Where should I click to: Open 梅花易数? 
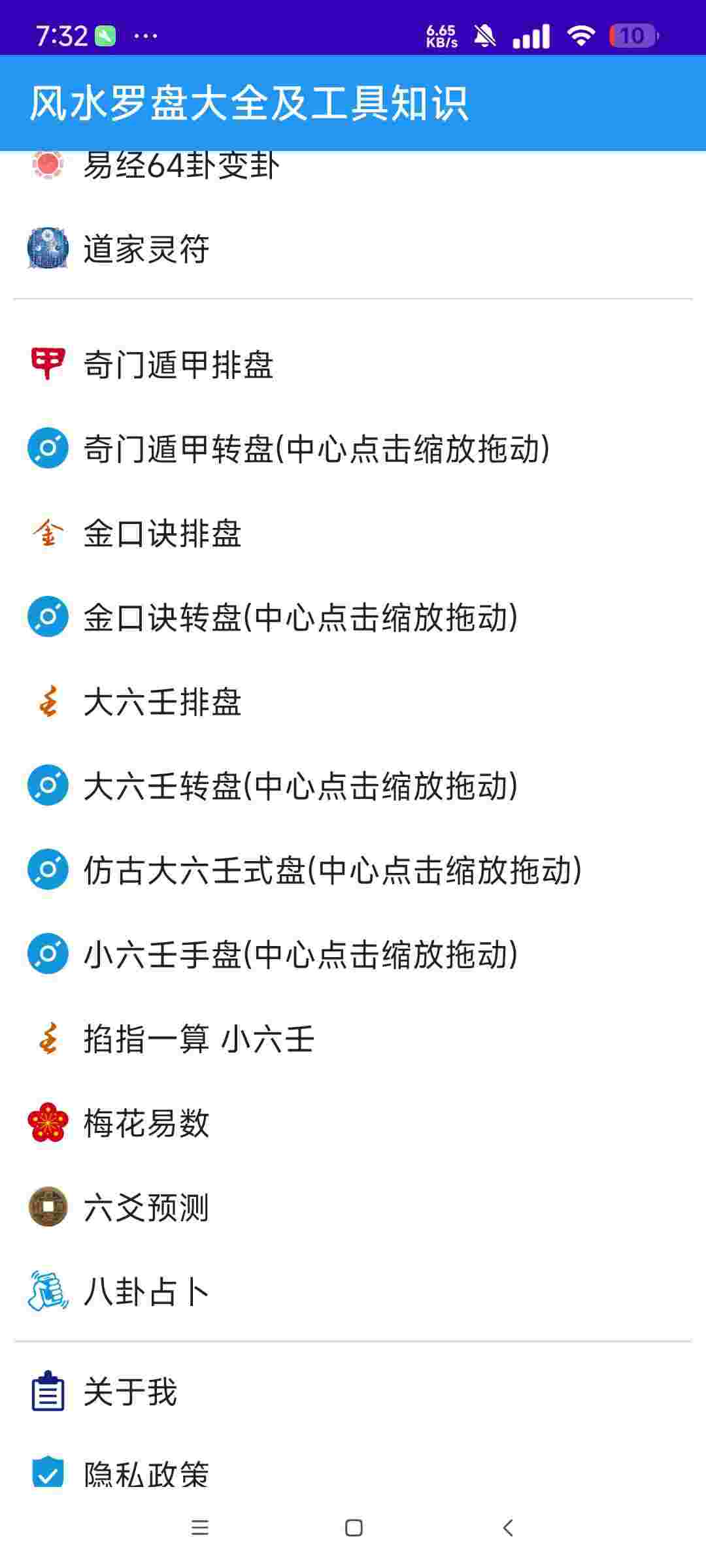[146, 1123]
